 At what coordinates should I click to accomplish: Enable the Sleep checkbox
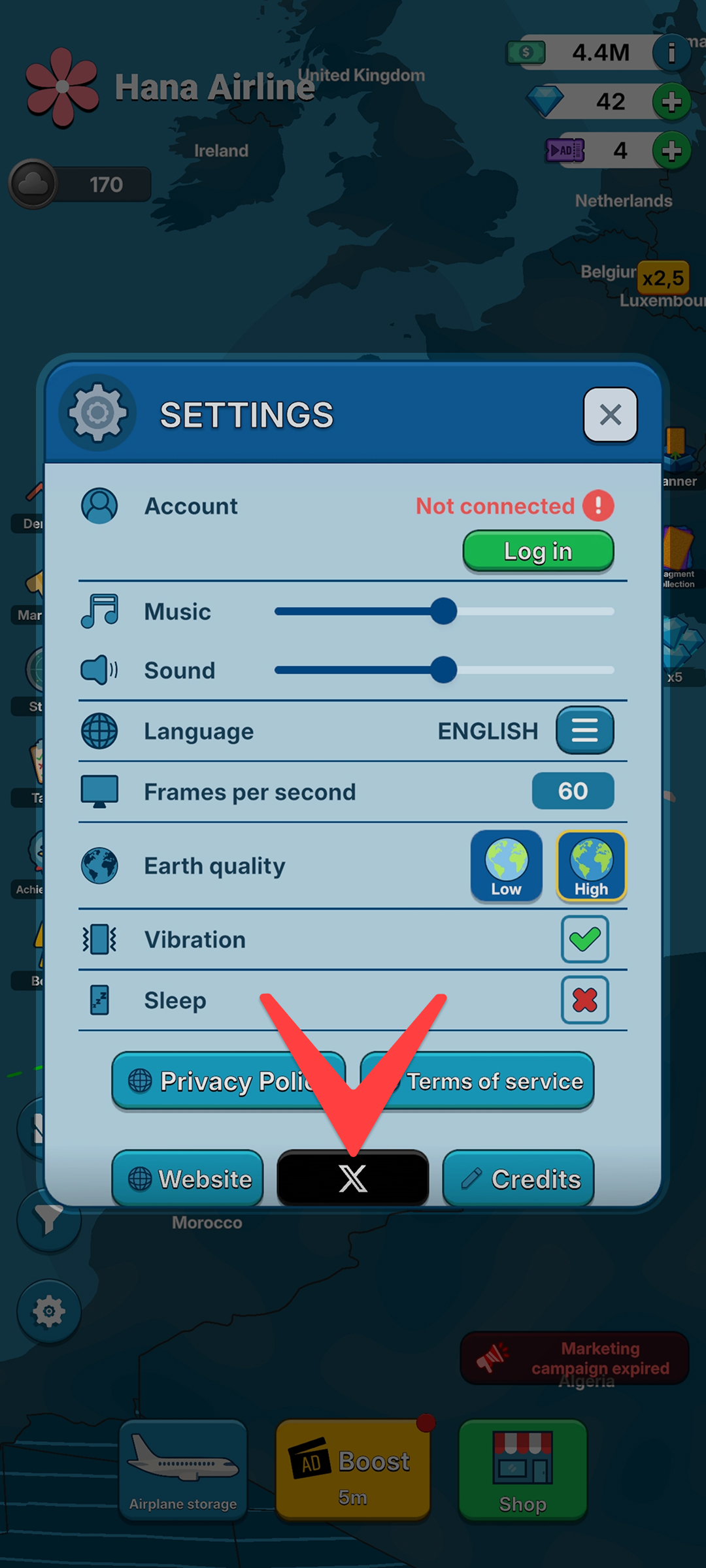[x=584, y=1000]
